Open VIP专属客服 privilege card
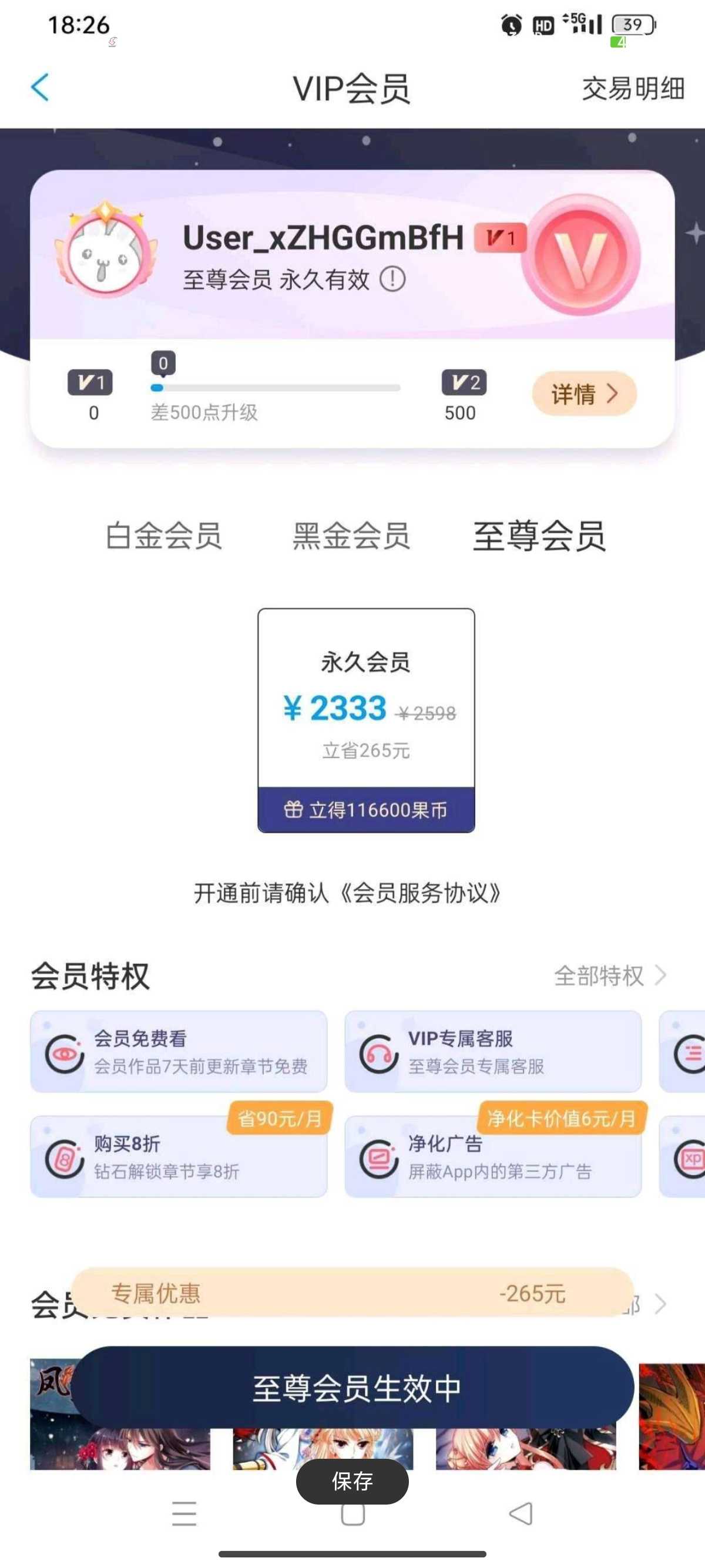This screenshot has width=705, height=1568. pyautogui.click(x=492, y=1052)
